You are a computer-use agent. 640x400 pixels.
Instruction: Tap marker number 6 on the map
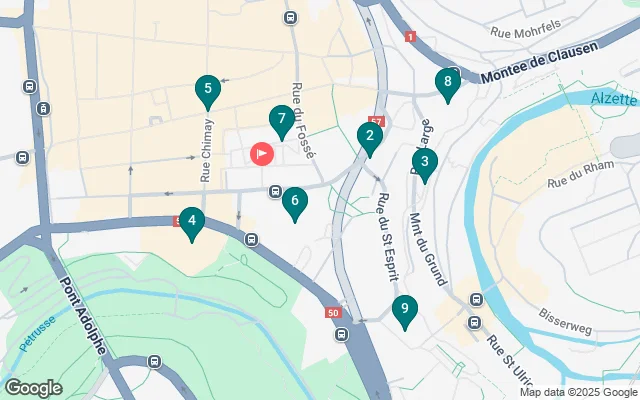294,202
